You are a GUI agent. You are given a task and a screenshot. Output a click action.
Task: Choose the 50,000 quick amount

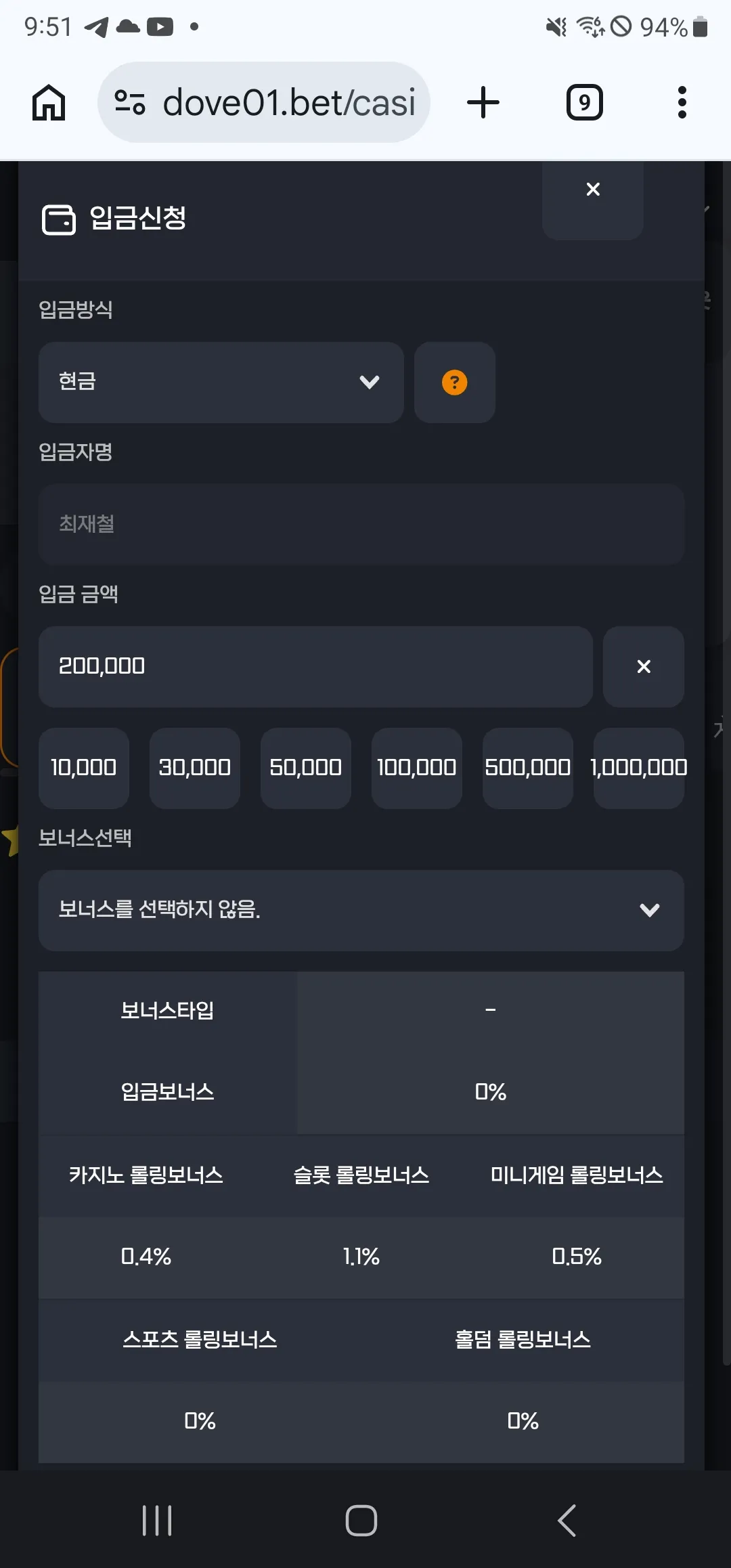pyautogui.click(x=306, y=768)
